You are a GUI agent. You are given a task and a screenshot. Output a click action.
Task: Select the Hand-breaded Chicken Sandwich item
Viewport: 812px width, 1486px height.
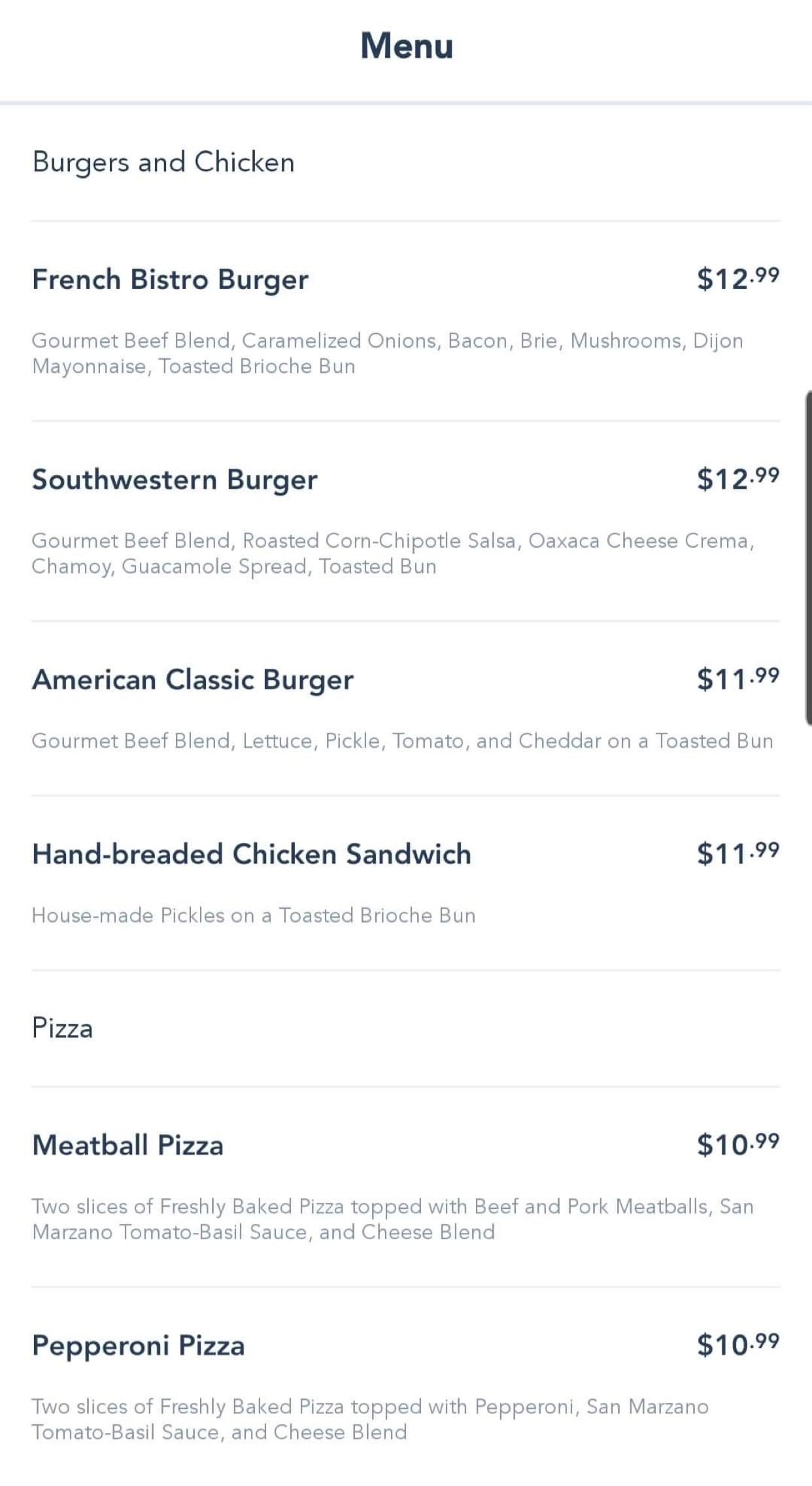tap(252, 853)
